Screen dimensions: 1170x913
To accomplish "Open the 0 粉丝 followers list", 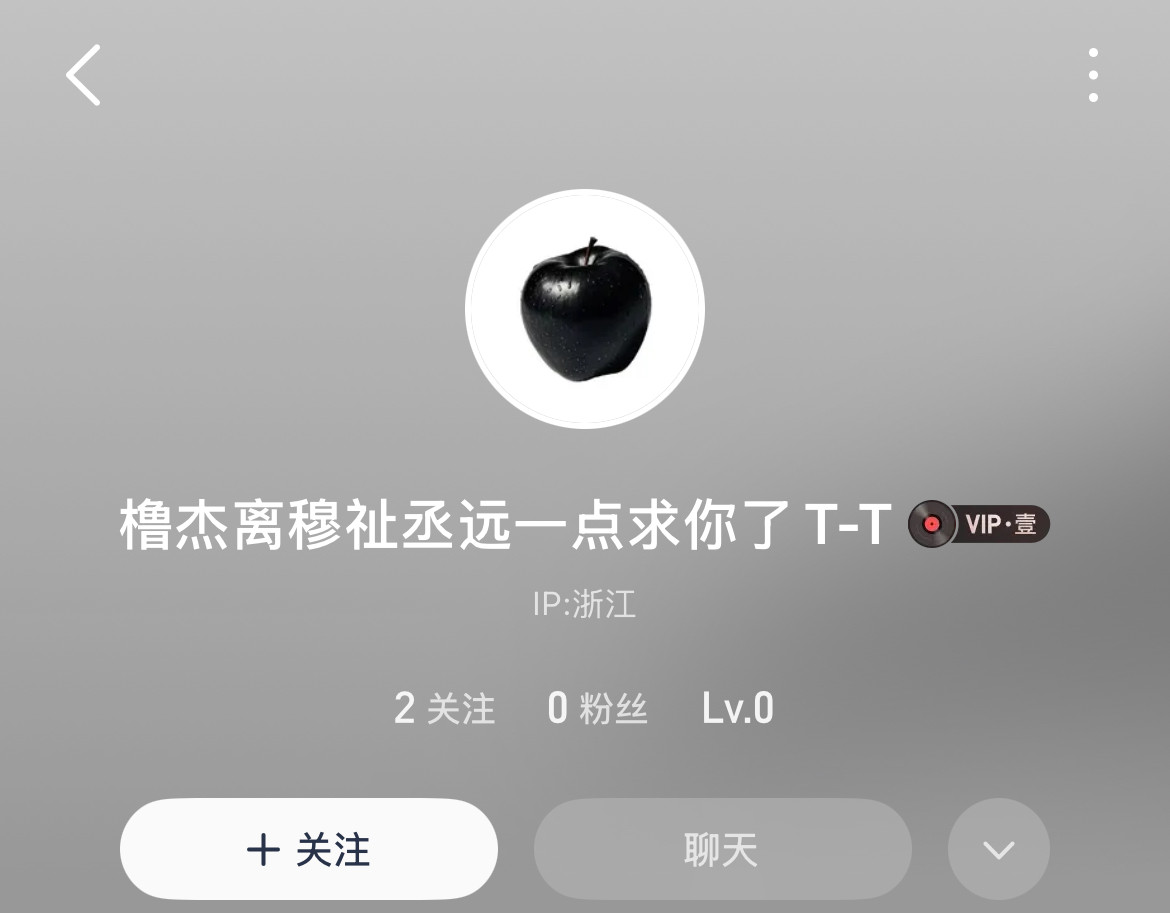I will (x=597, y=709).
